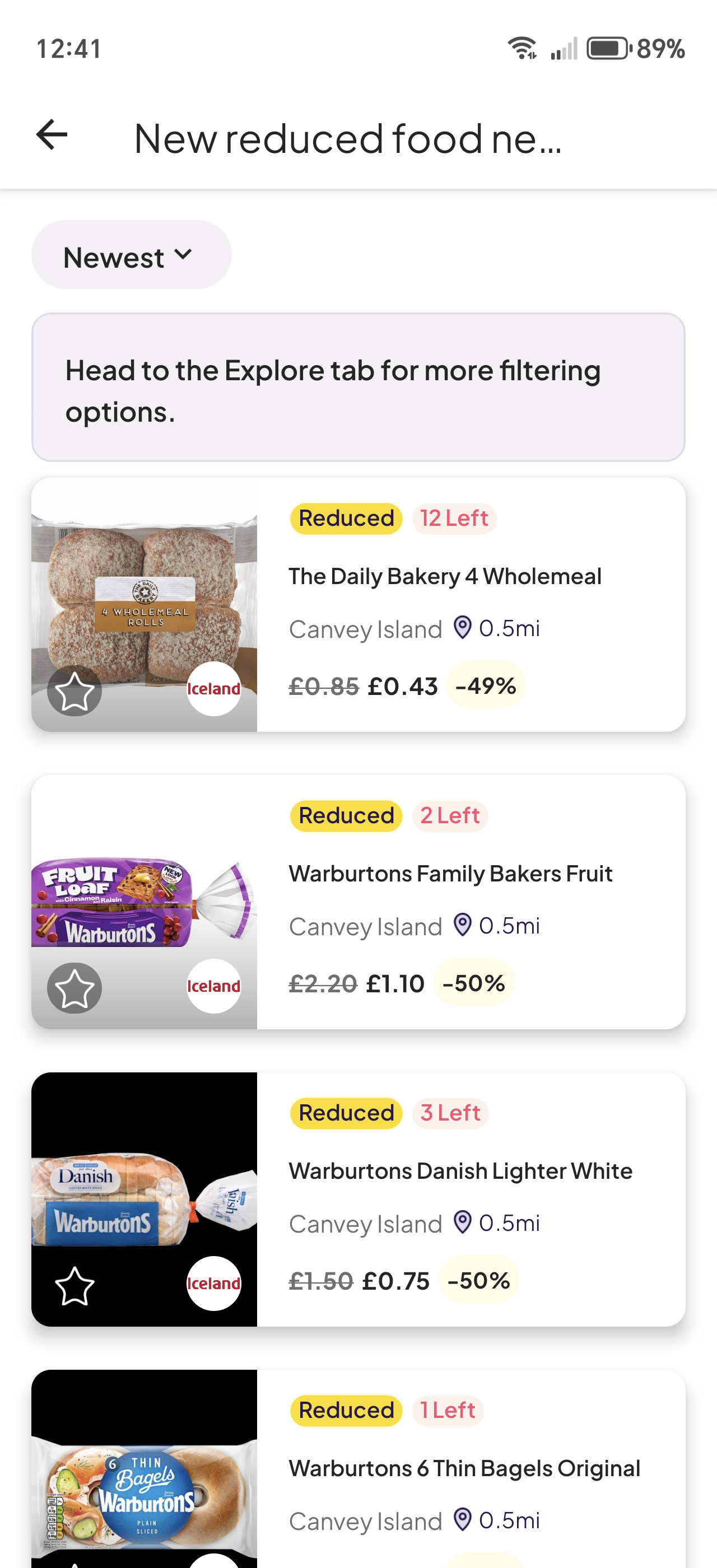Tap 'Canvey Island' on the Danish bread listing
The width and height of the screenshot is (717, 1568).
point(365,1224)
